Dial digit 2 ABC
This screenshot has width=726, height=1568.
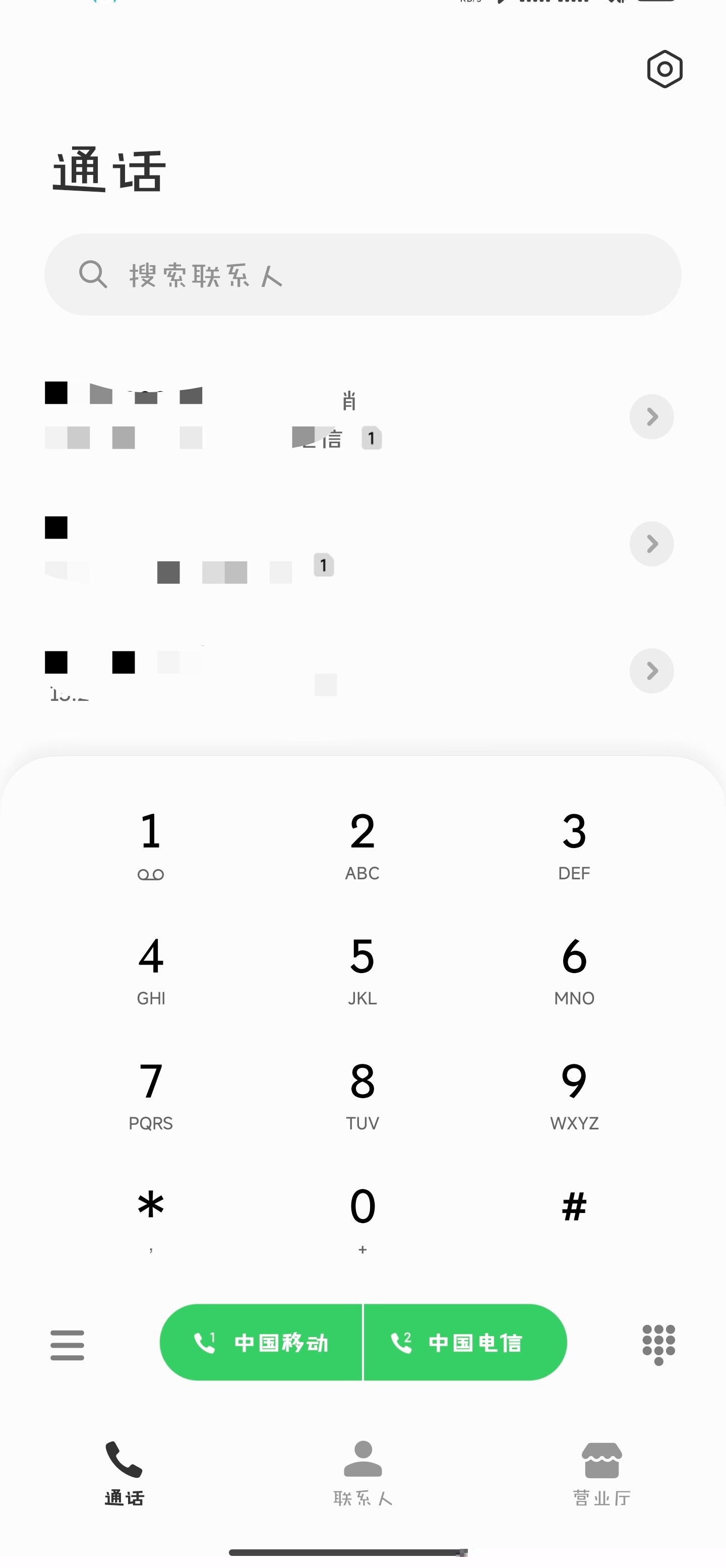(x=362, y=843)
